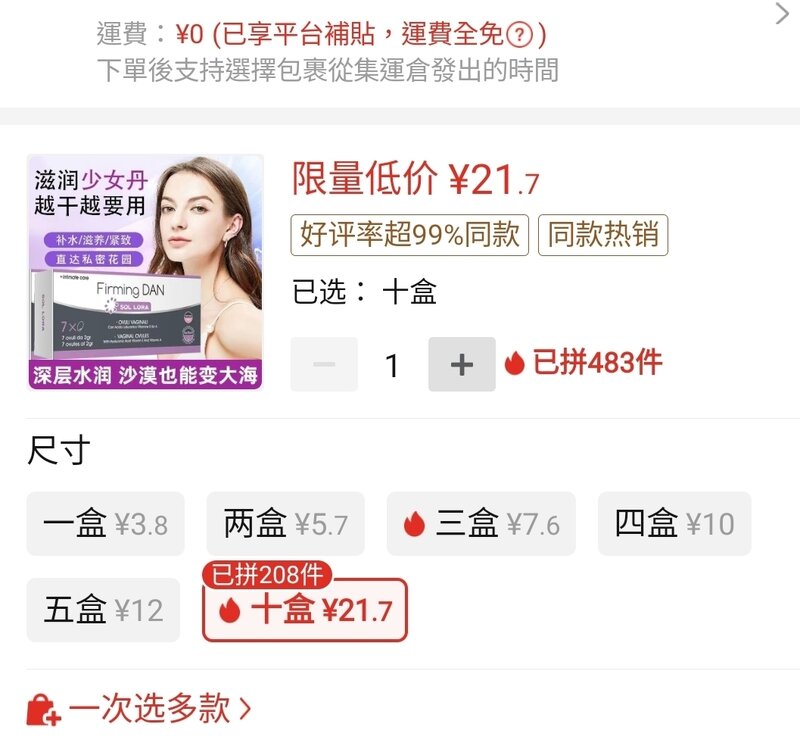Screen dimensions: 800x746
Task: Decrease quantity with the minus button
Action: click(x=324, y=365)
